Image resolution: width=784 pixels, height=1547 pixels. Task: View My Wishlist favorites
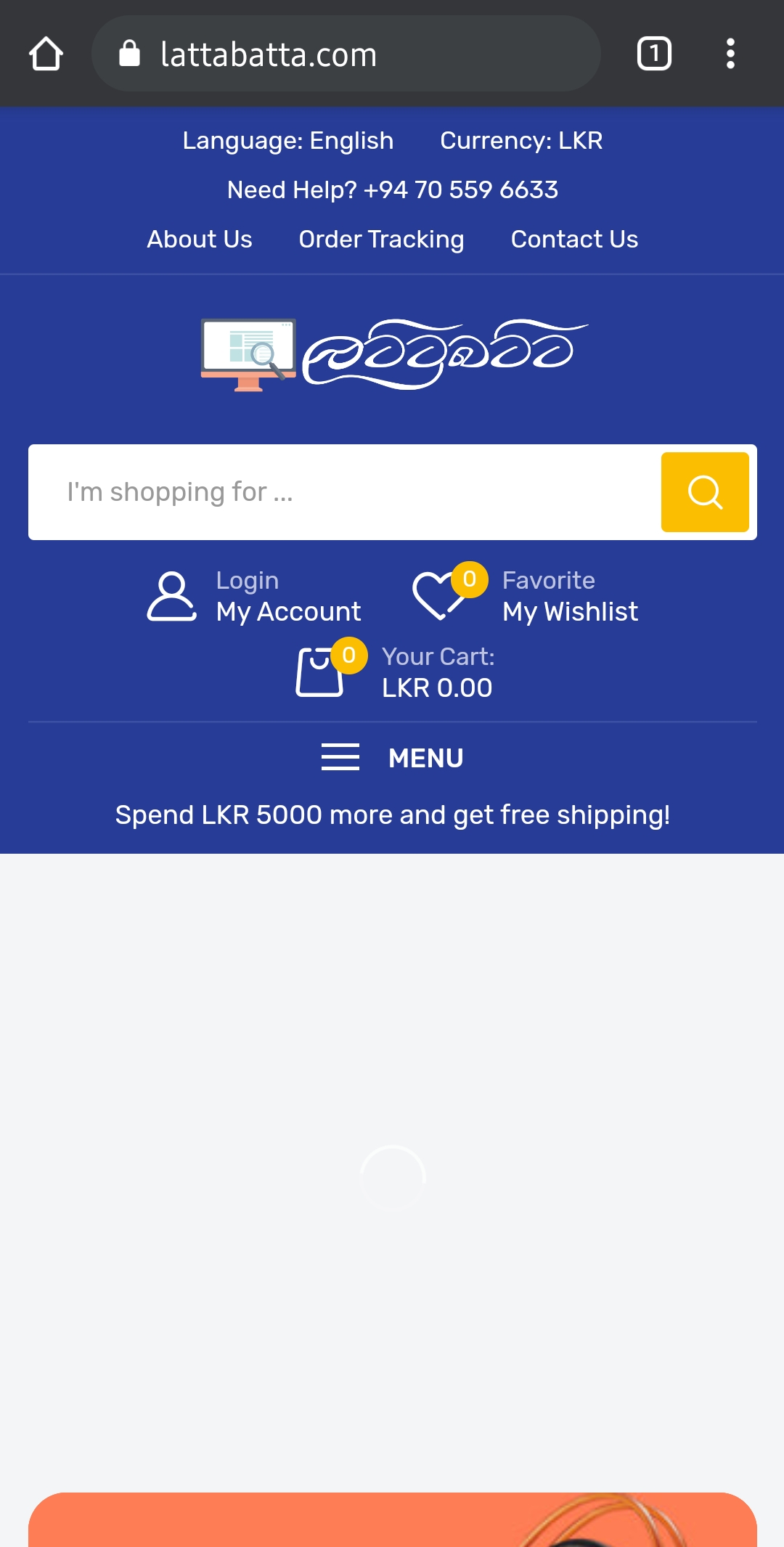[x=526, y=595]
